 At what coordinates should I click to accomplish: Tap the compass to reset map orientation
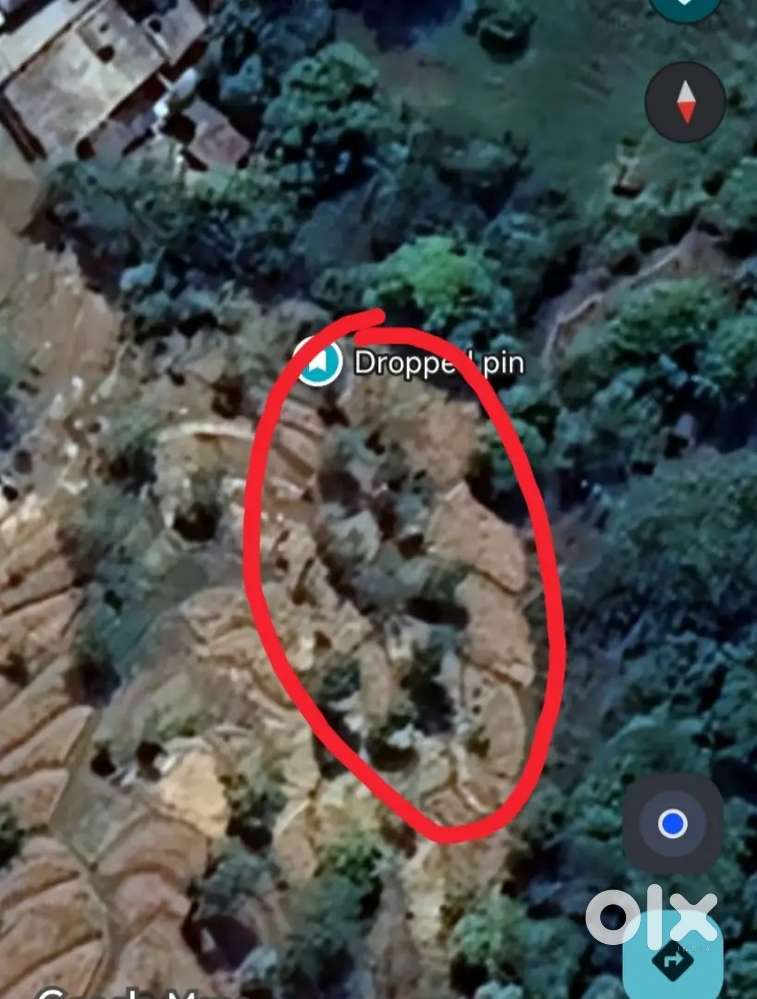pos(685,103)
